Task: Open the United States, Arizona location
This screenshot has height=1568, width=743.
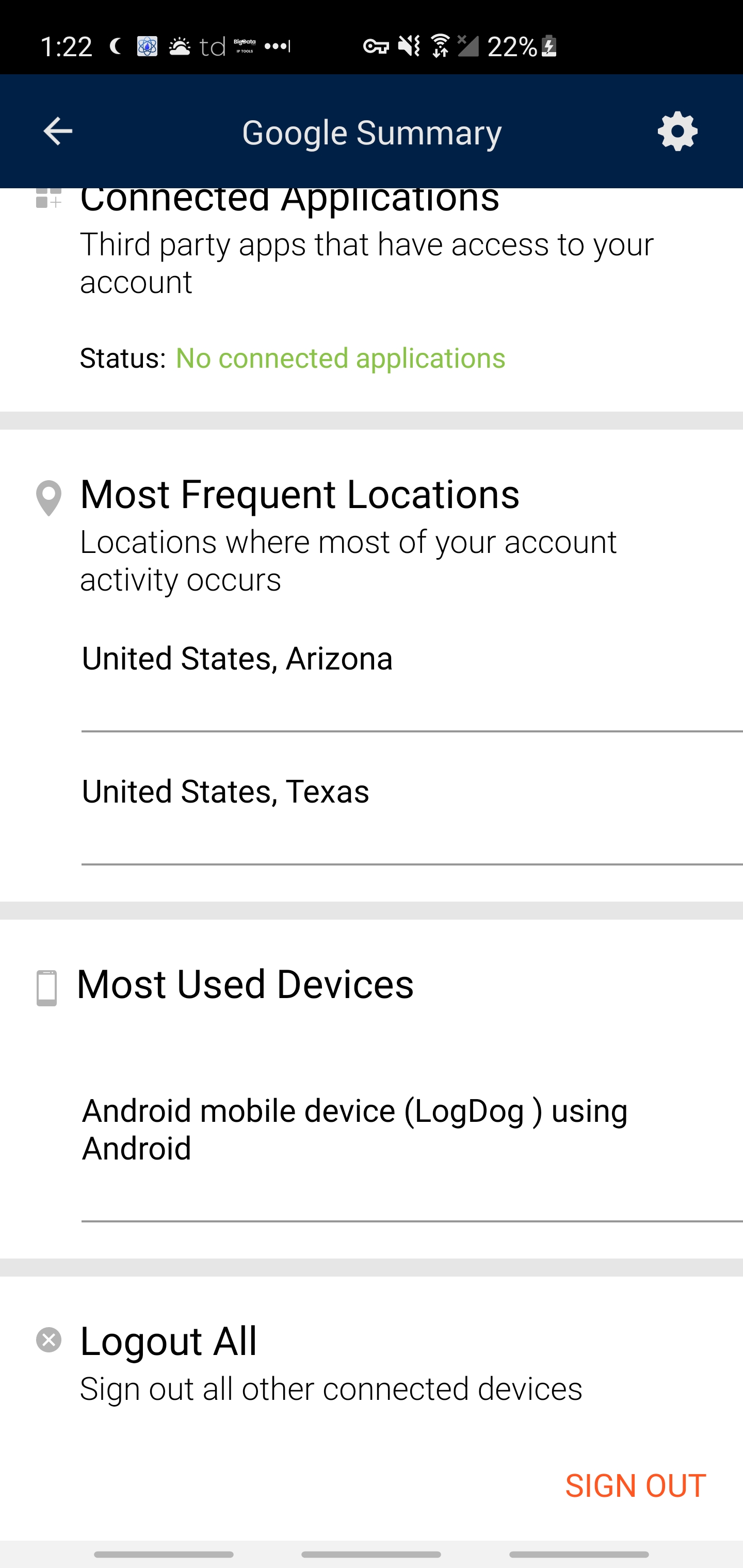Action: click(237, 659)
